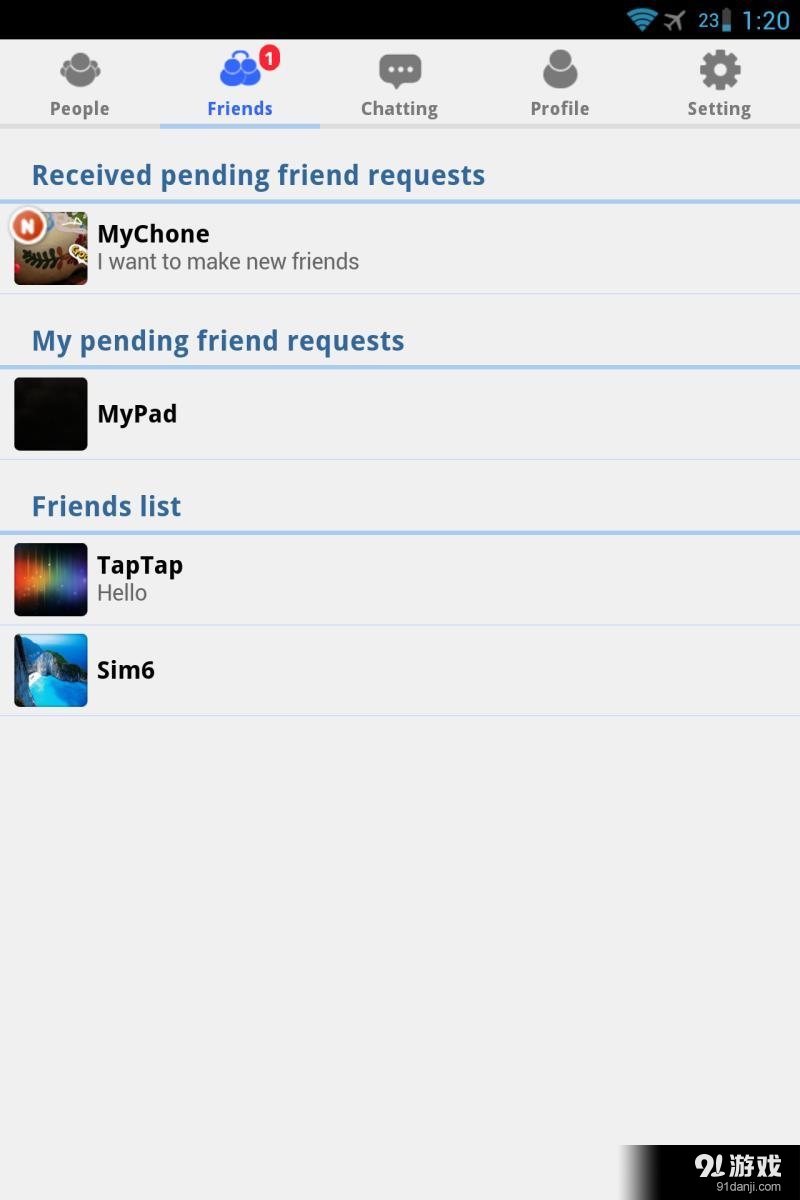Screen dimensions: 800x1200
Task: Open the Setting tab
Action: (719, 84)
